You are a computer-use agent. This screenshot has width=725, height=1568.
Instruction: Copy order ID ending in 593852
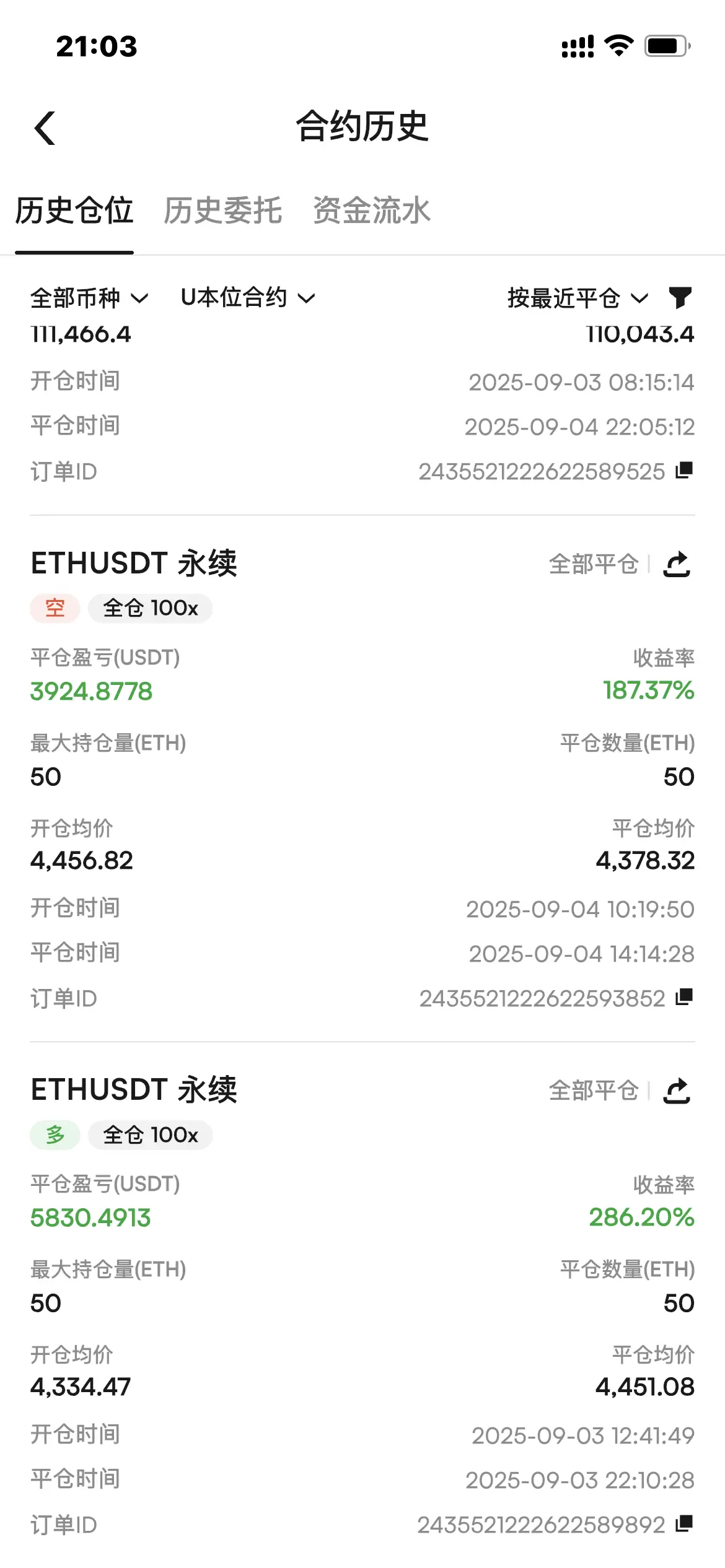tap(684, 997)
